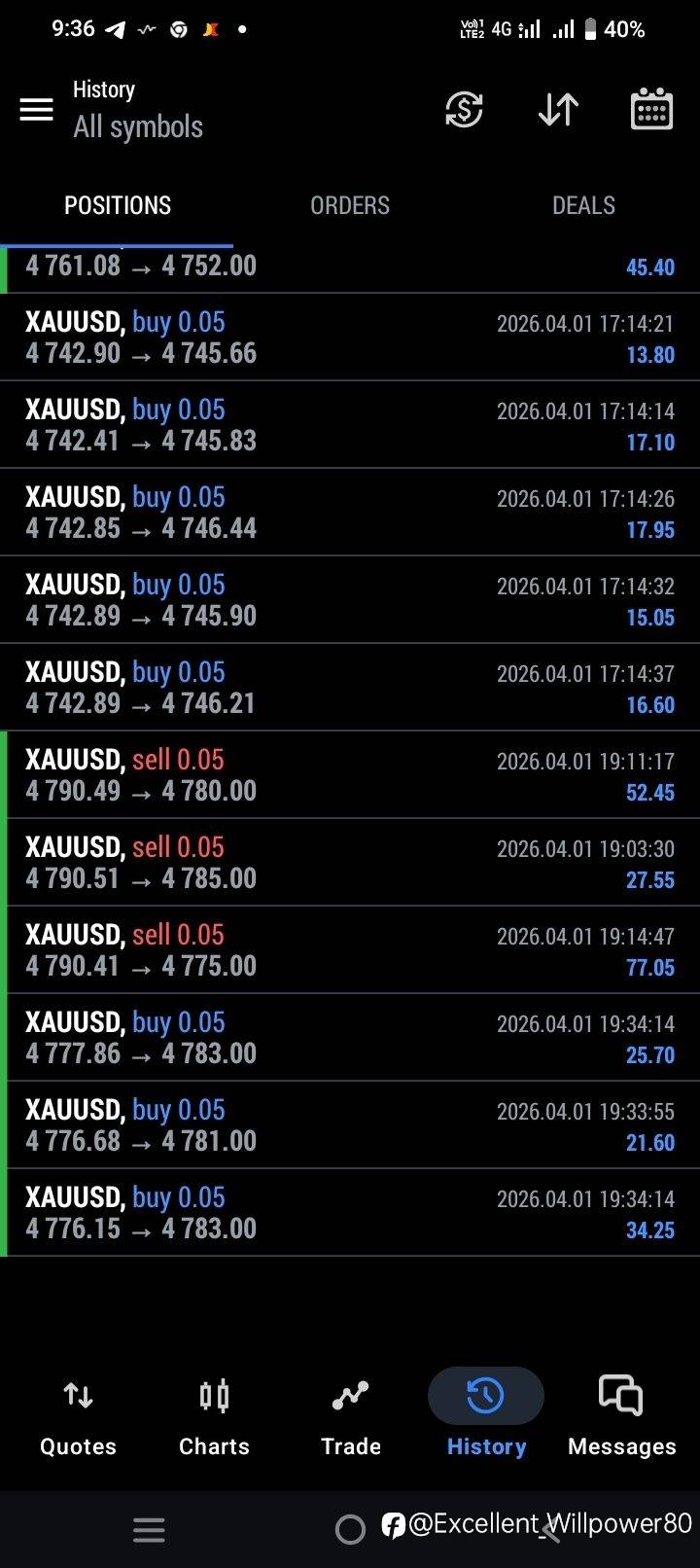Open the XAUUSD sell closed at 4 785.00
Viewport: 700px width, 1568px height.
350,862
